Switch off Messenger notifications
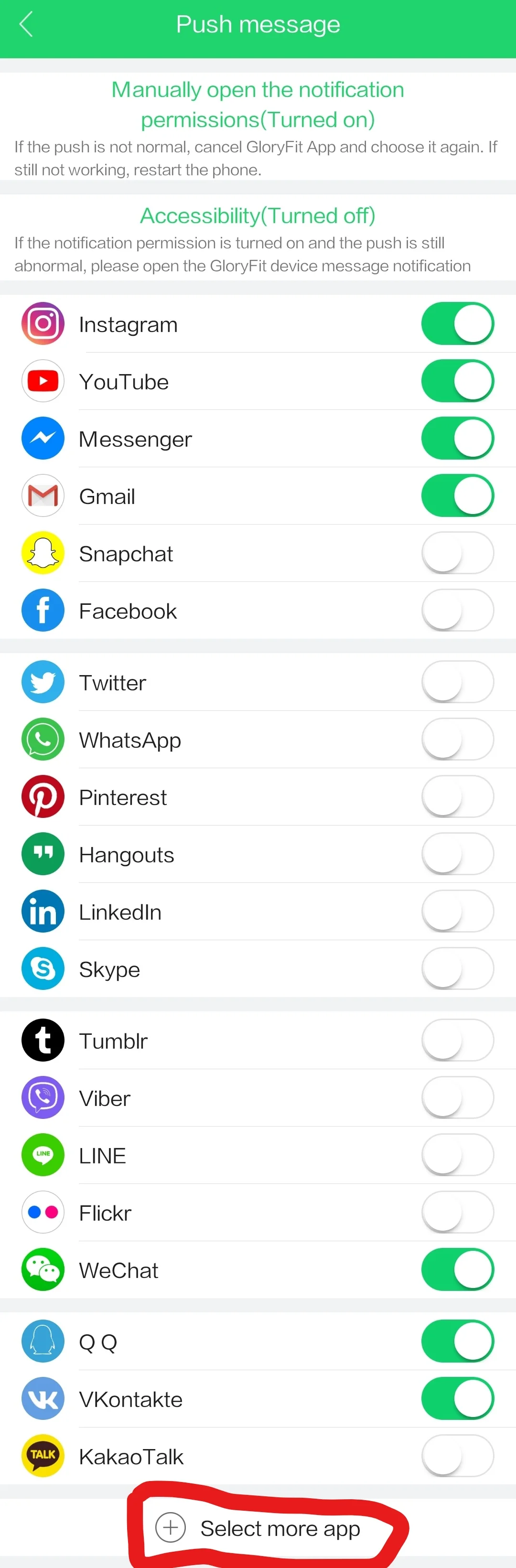Viewport: 516px width, 1568px height. point(457,438)
